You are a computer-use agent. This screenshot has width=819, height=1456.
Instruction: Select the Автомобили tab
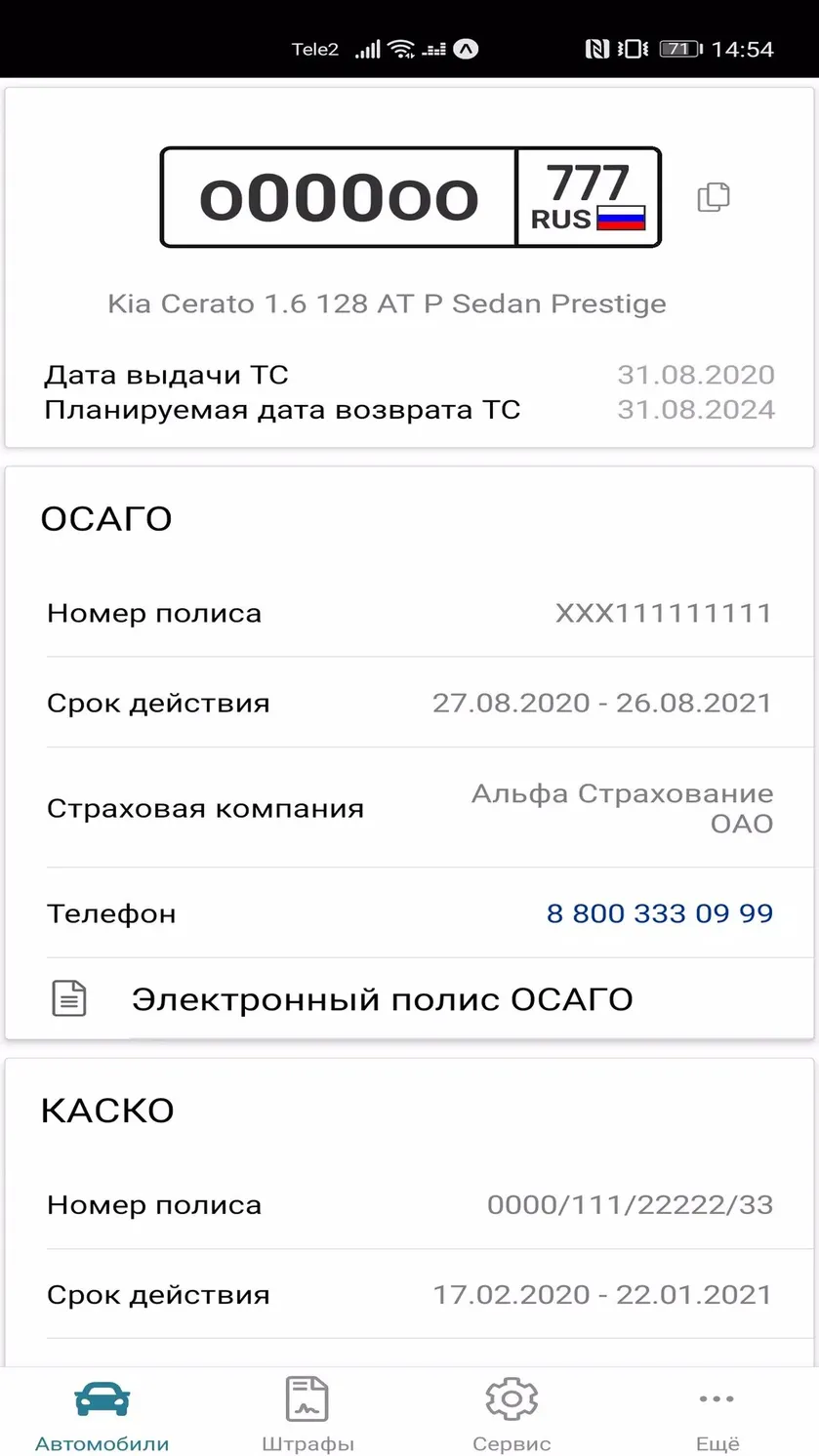tap(102, 1412)
